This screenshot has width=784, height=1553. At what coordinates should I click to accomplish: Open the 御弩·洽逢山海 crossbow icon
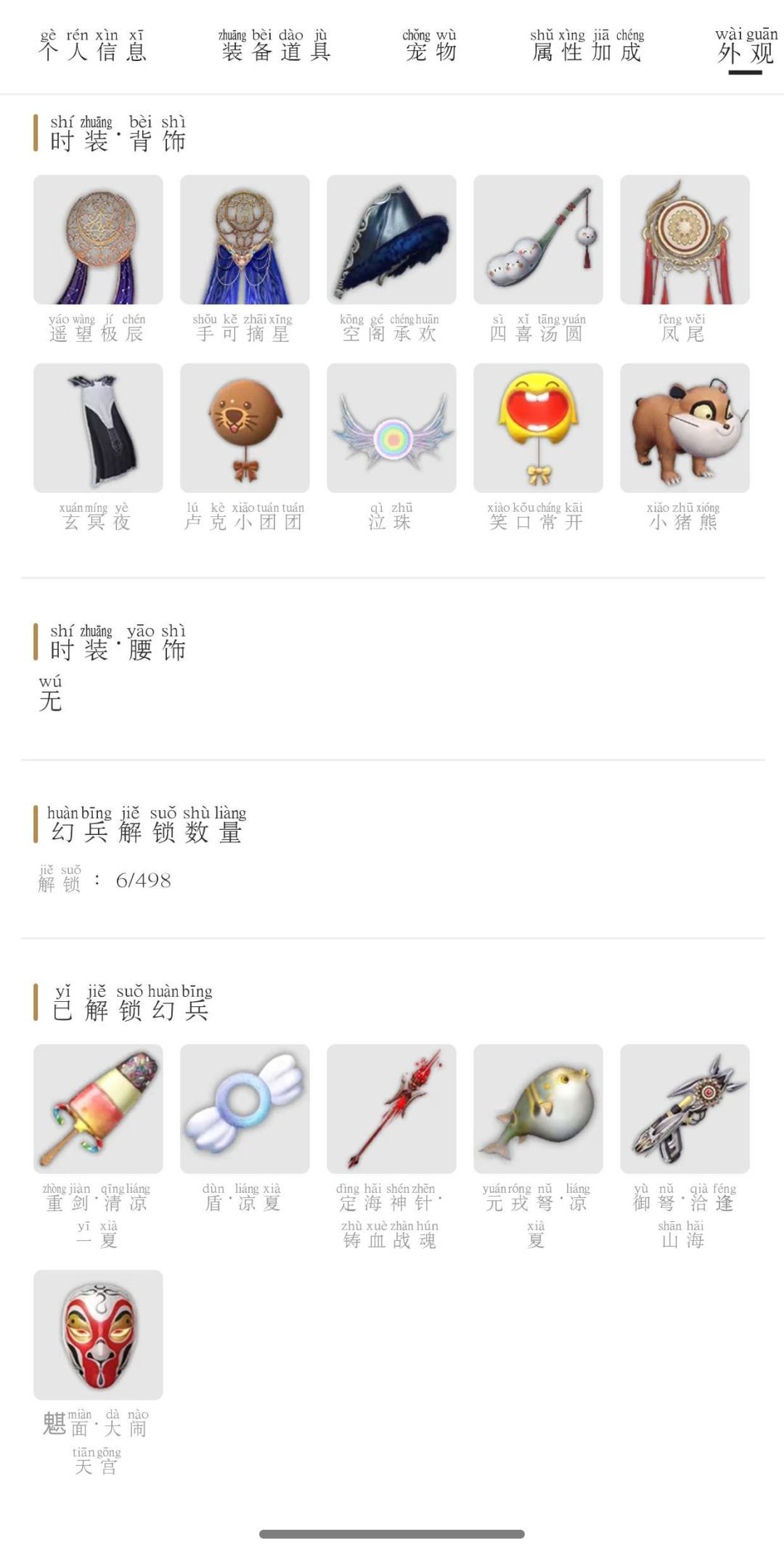tap(685, 1106)
